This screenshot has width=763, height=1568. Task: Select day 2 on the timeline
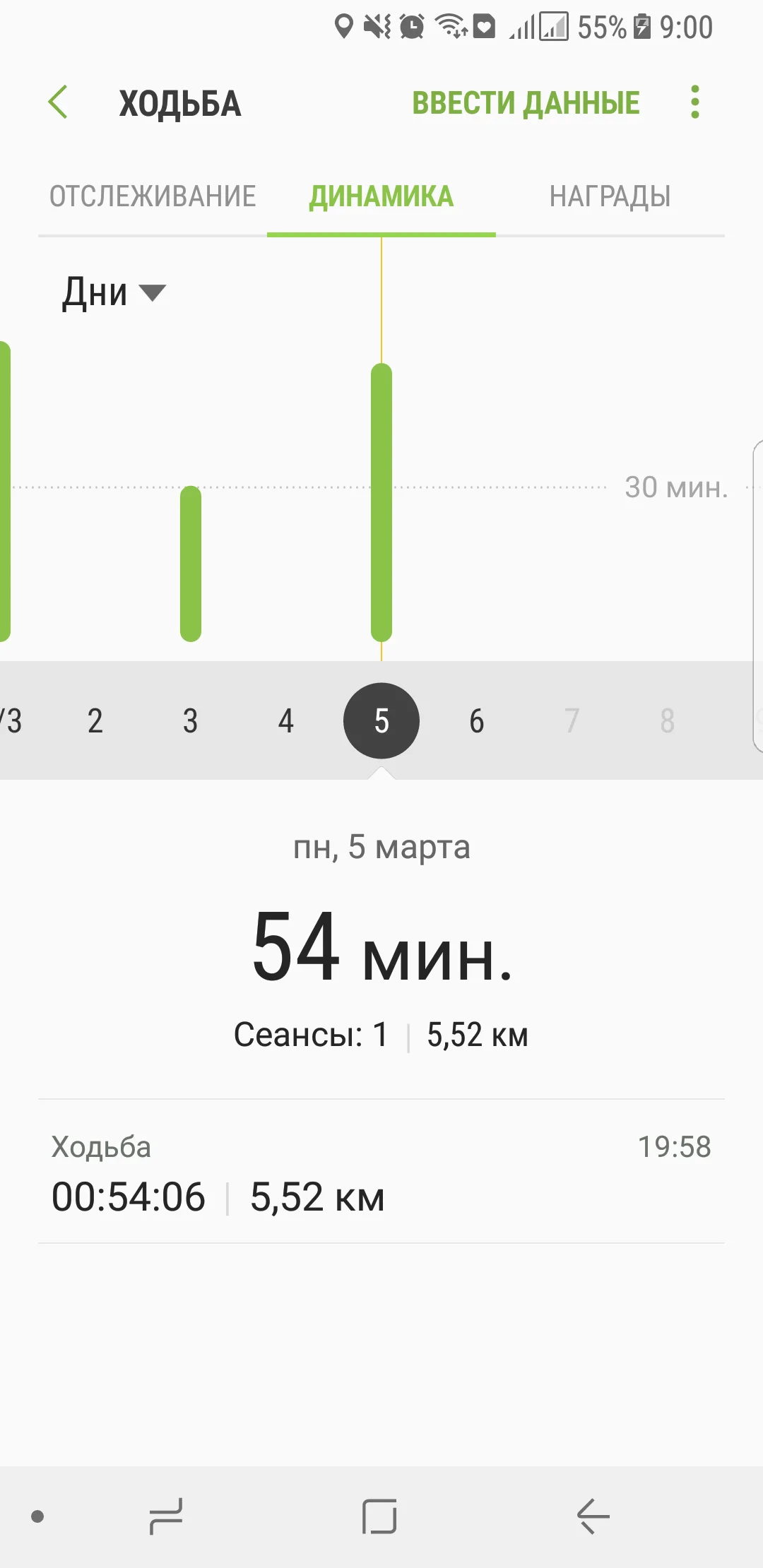95,721
